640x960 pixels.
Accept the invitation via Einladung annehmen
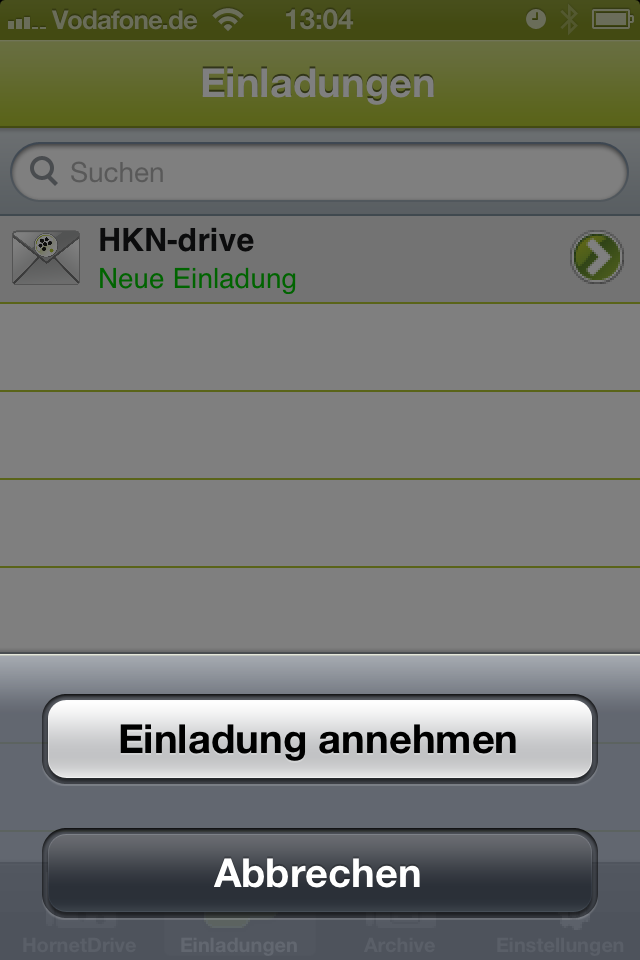319,740
